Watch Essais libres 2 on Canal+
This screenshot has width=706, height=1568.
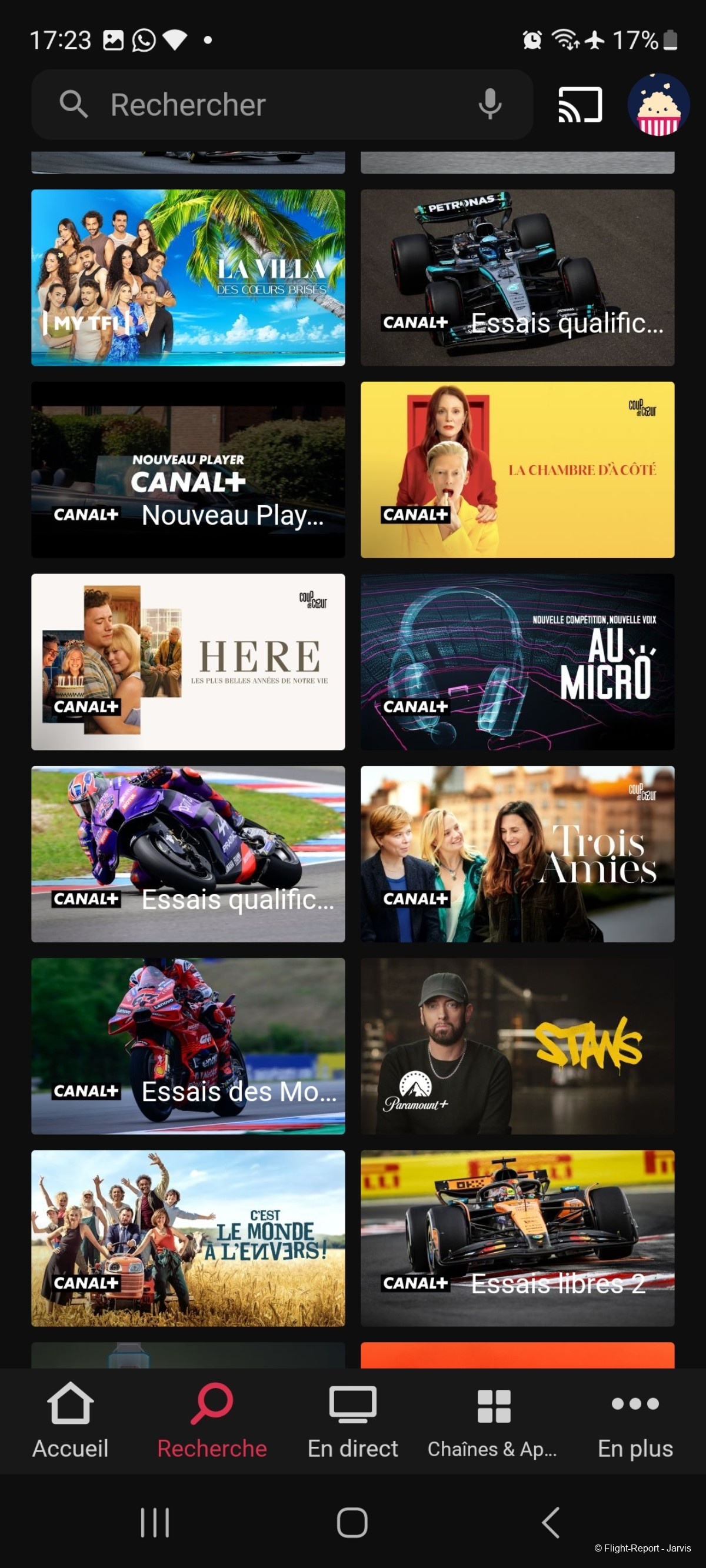[x=517, y=1237]
